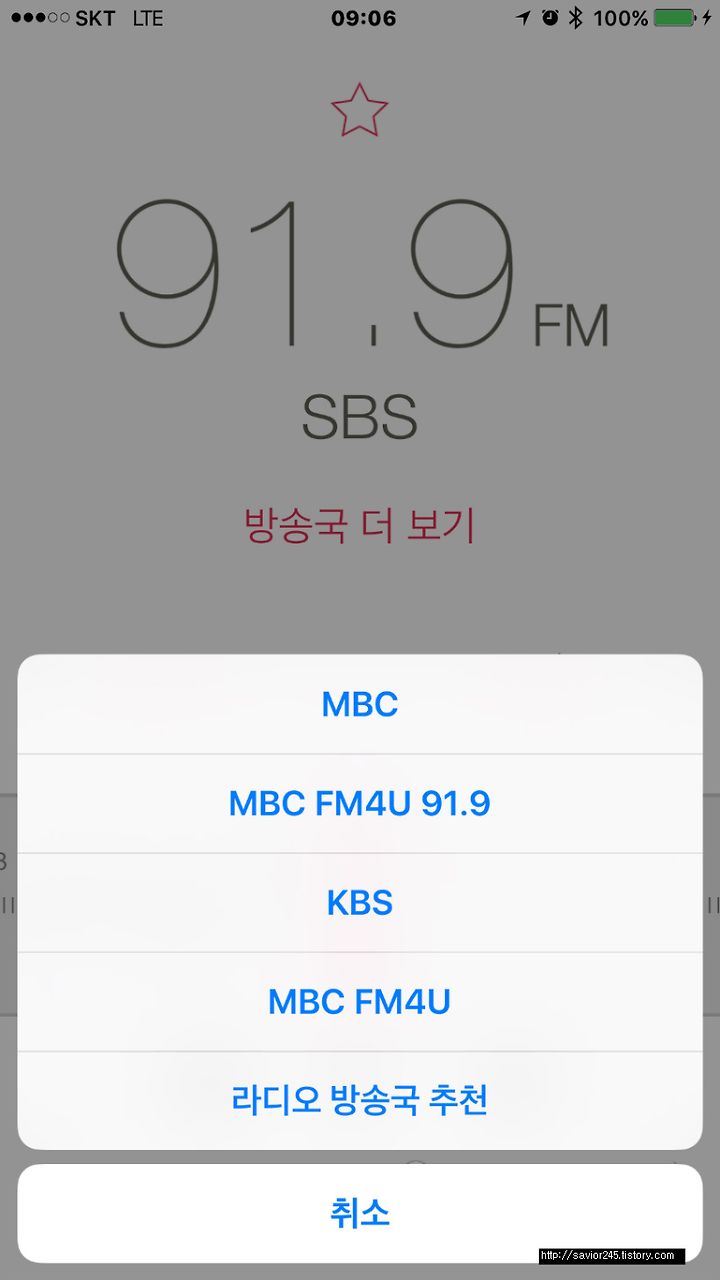Select the MBC FM4U option without frequency
Image resolution: width=720 pixels, height=1280 pixels.
point(360,1001)
